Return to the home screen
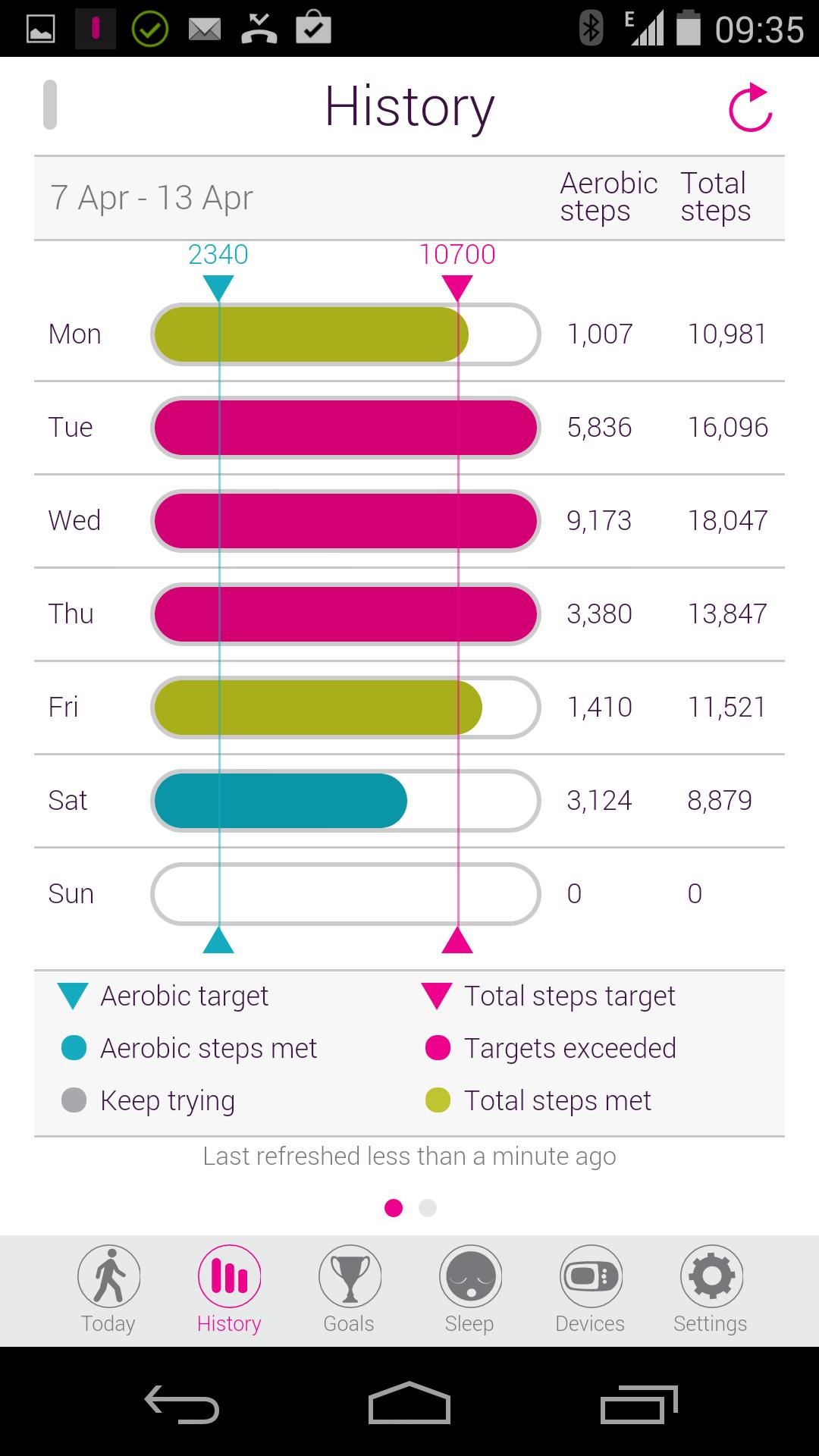This screenshot has width=819, height=1456. pyautogui.click(x=409, y=1404)
